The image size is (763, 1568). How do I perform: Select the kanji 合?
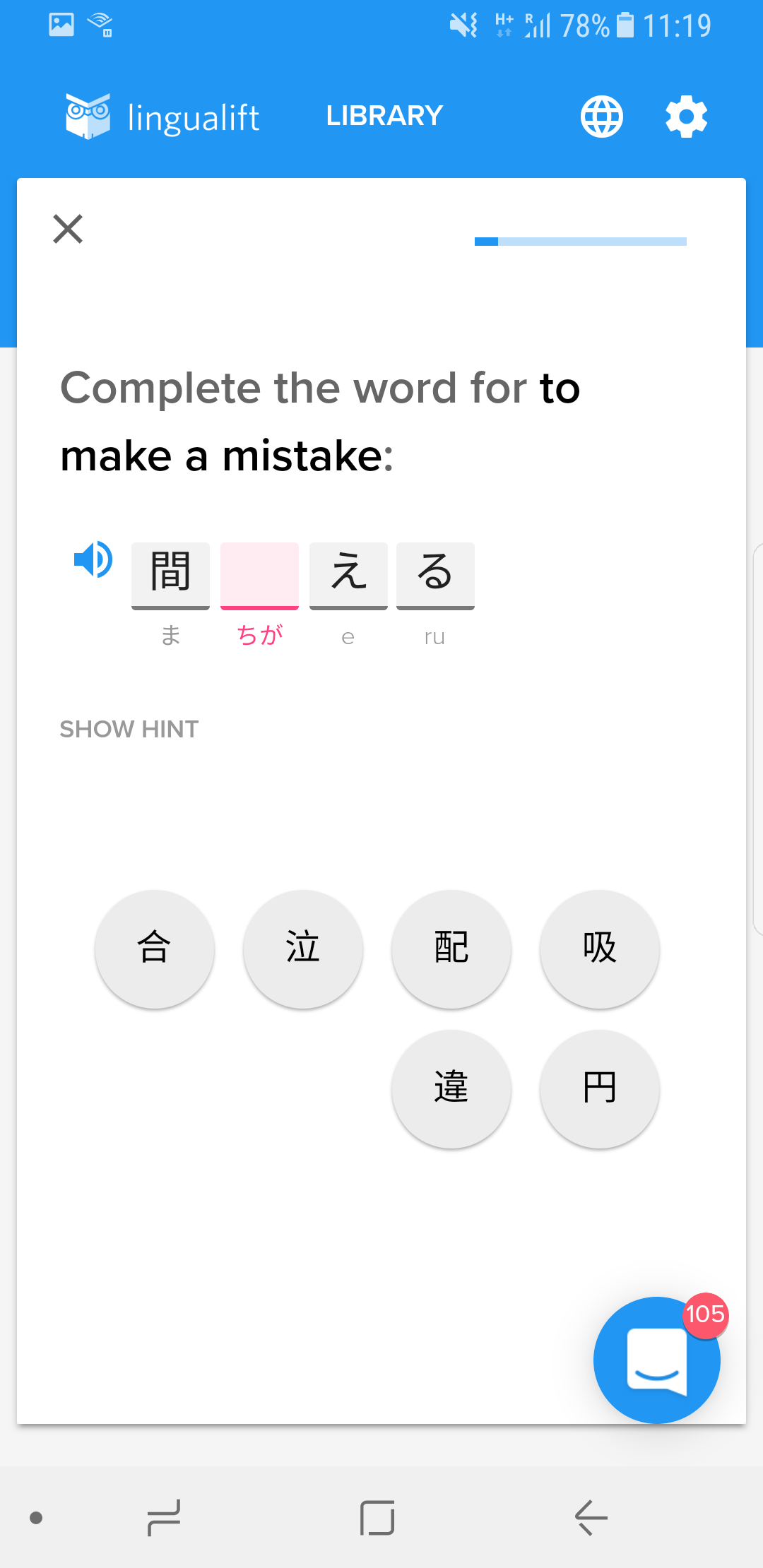pos(154,949)
